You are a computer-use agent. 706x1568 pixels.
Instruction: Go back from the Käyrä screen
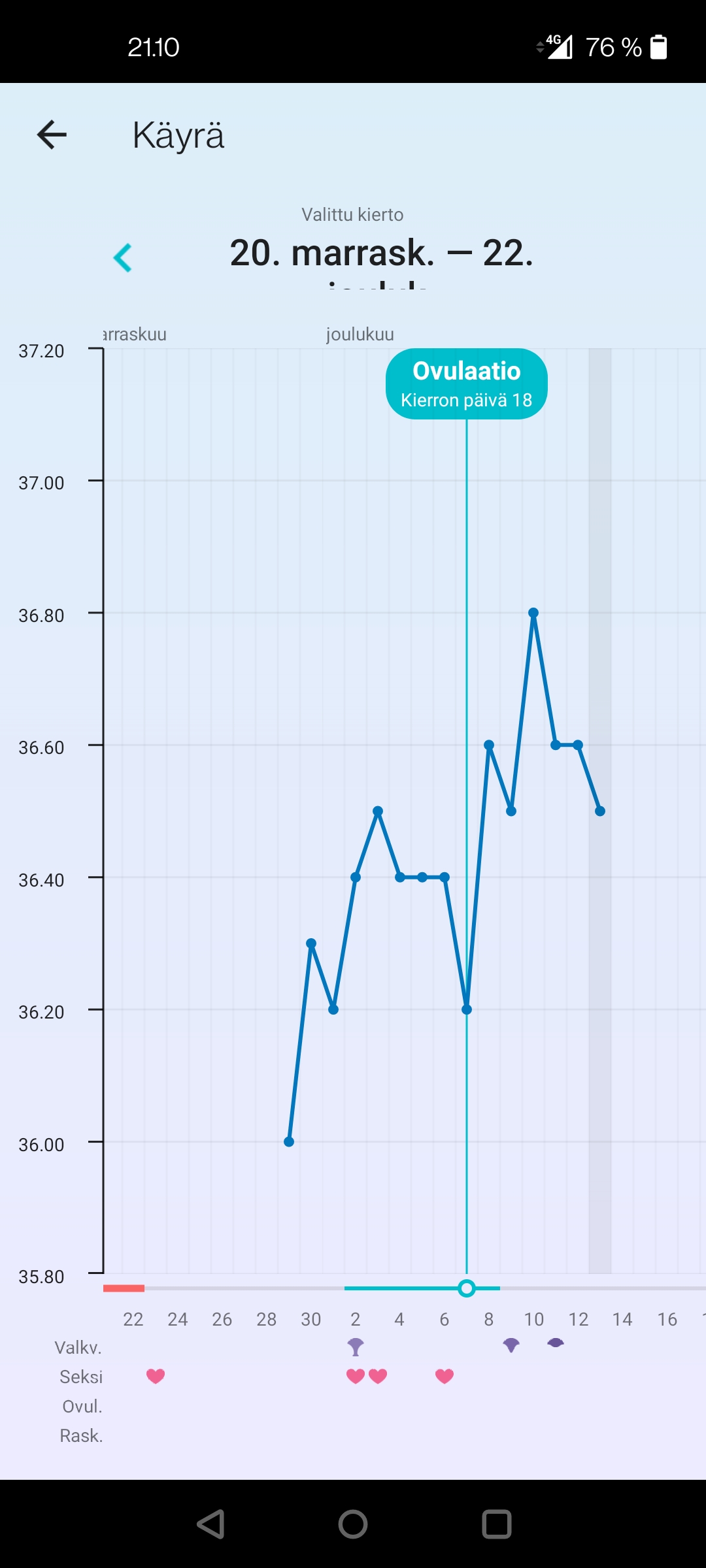(52, 135)
